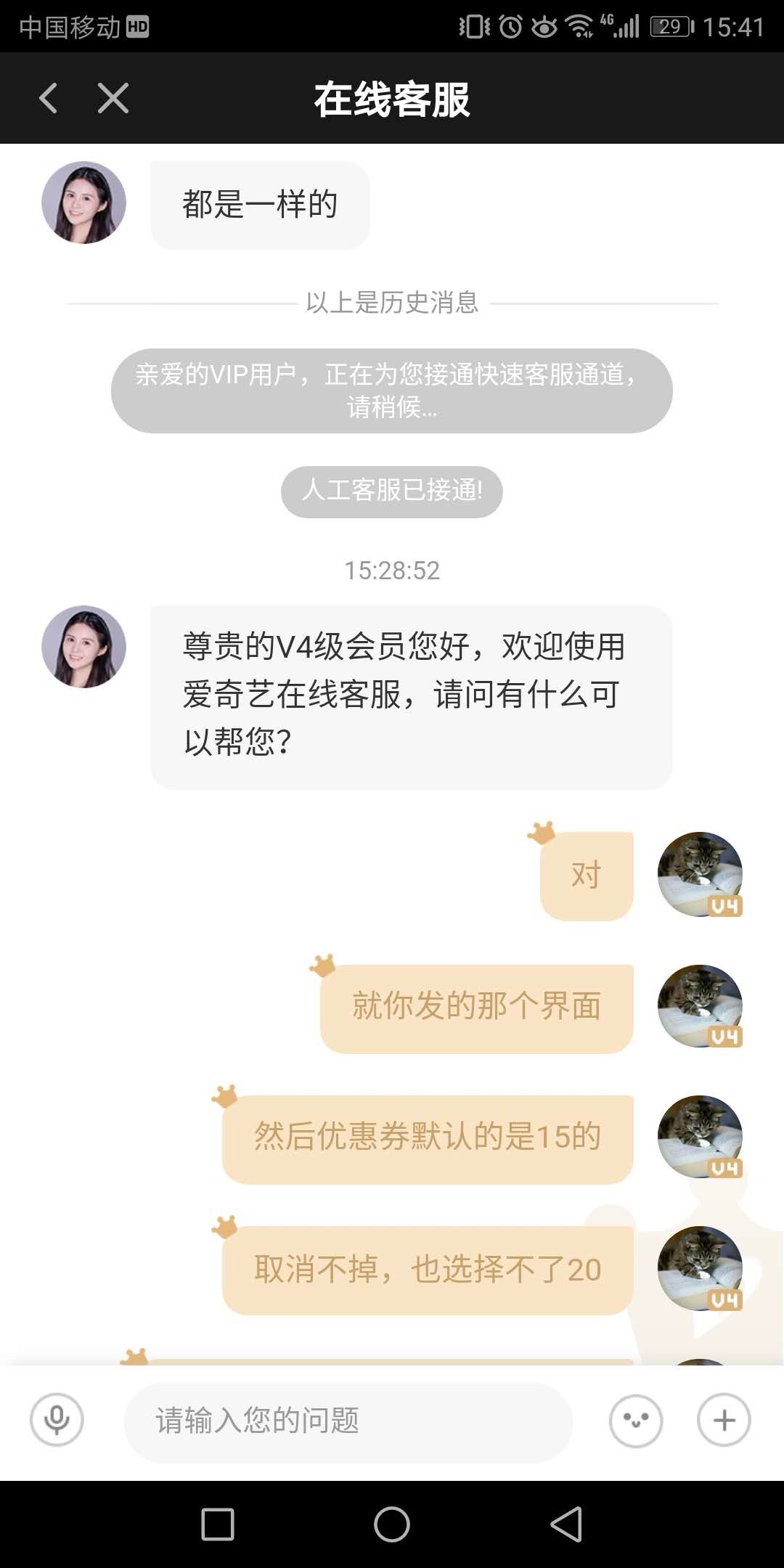784x1568 pixels.
Task: Go back using the header arrow
Action: (x=49, y=98)
